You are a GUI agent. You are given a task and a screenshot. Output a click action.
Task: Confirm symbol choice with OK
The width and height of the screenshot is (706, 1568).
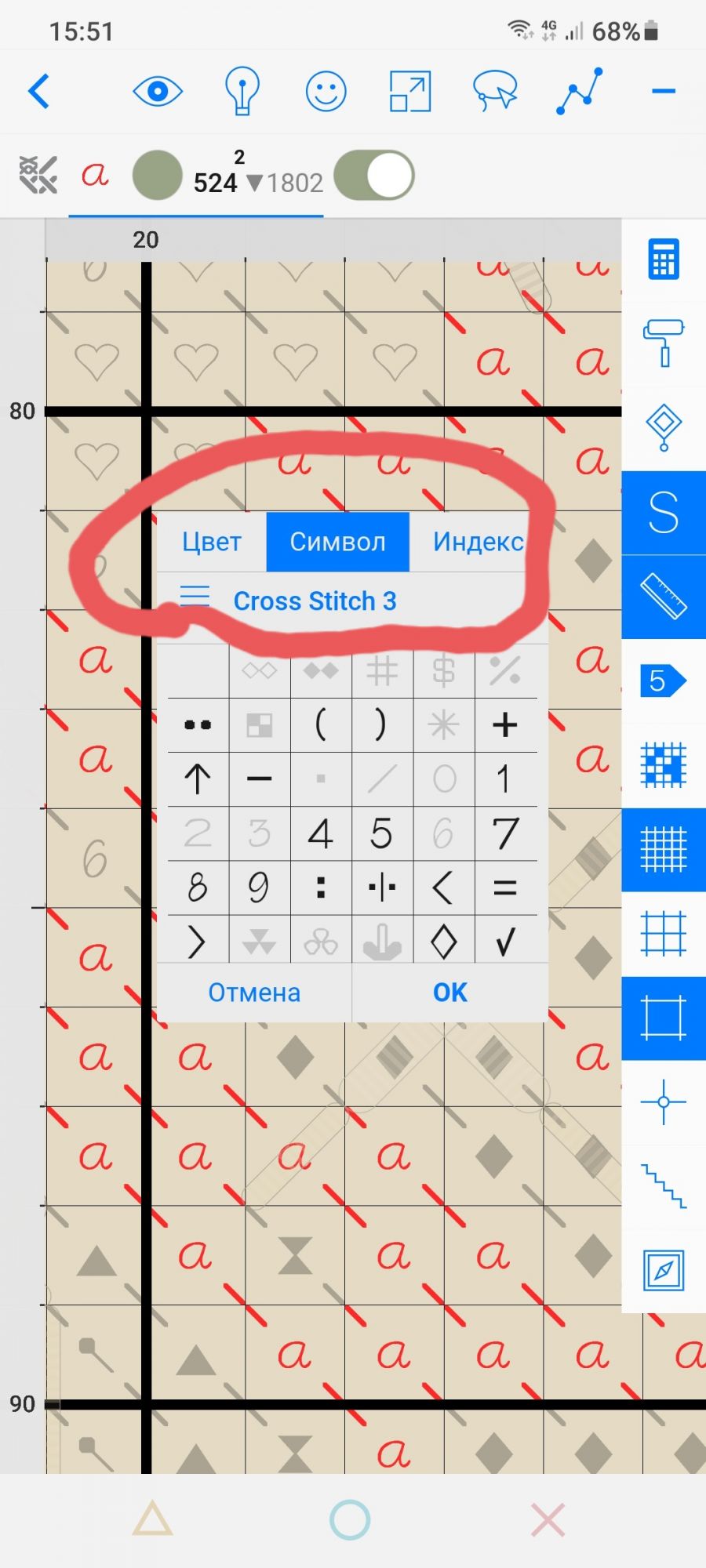(x=449, y=993)
